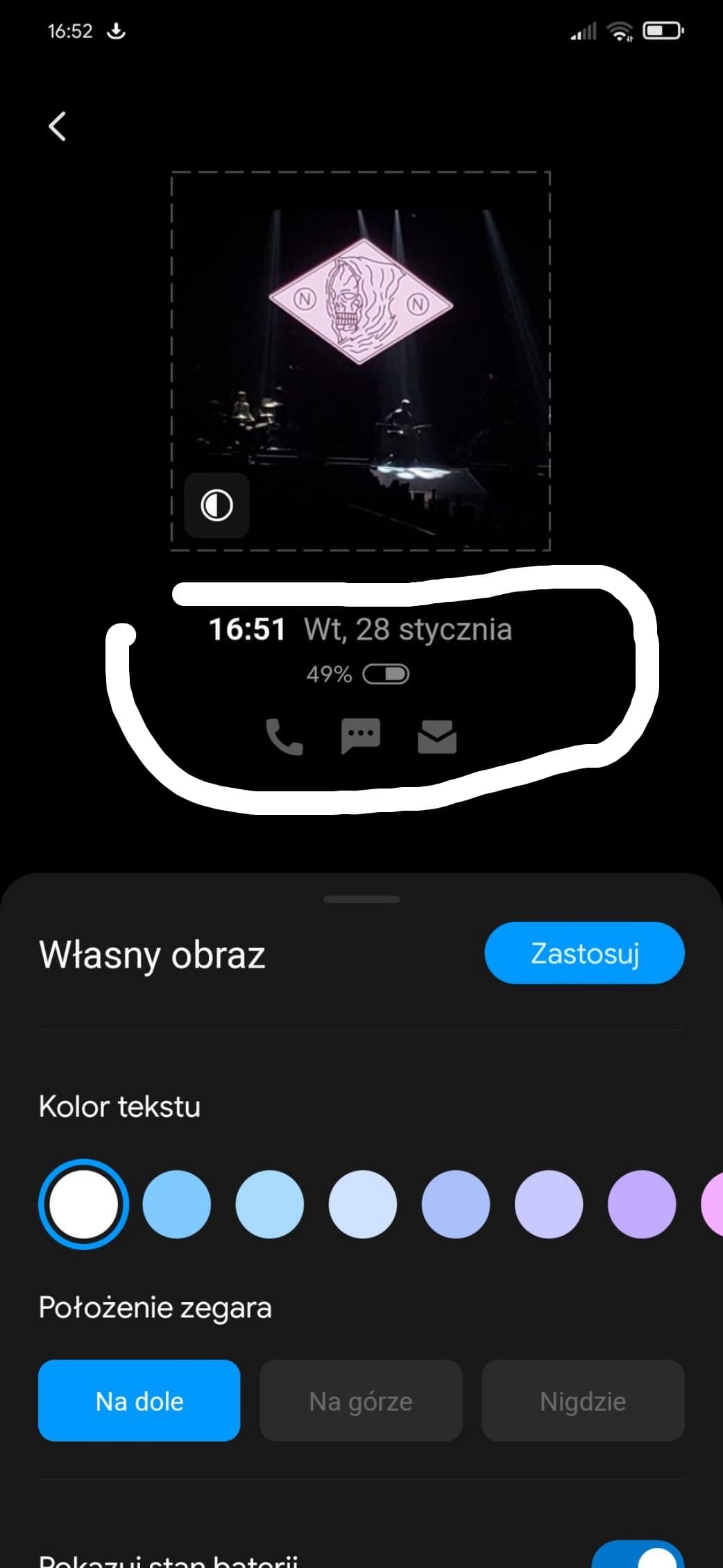Screen dimensions: 723x1568
Task: Toggle the Pokazuj stan baterii switch
Action: tap(638, 1553)
